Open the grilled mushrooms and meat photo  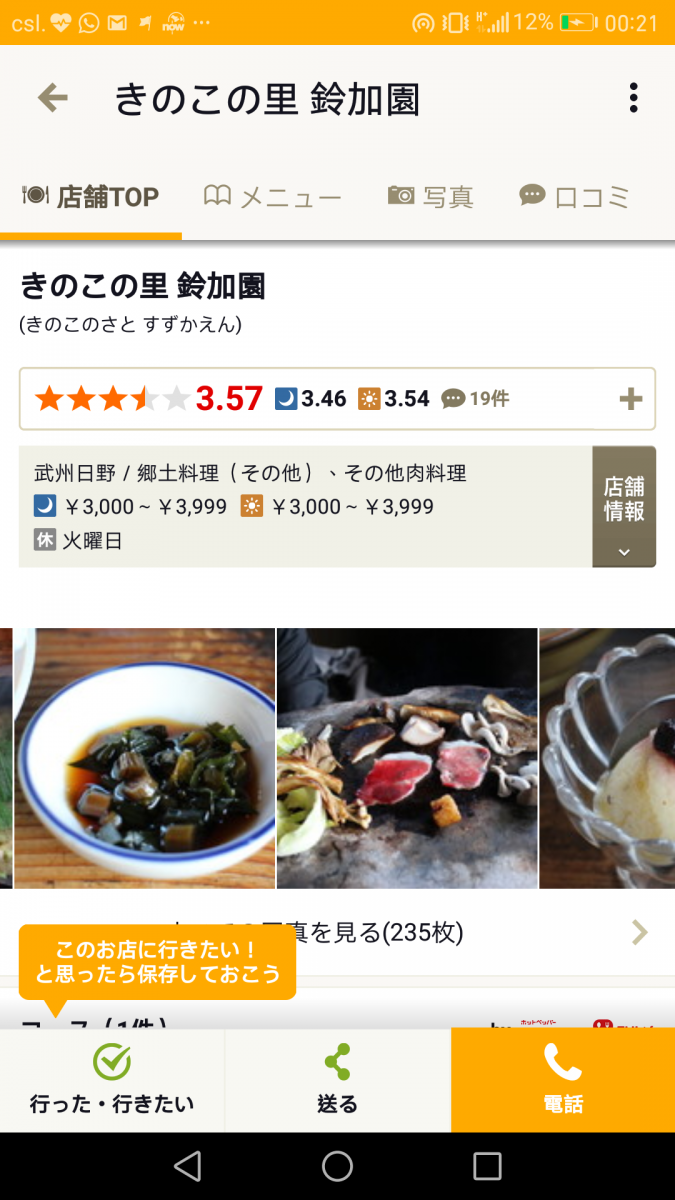click(x=407, y=758)
